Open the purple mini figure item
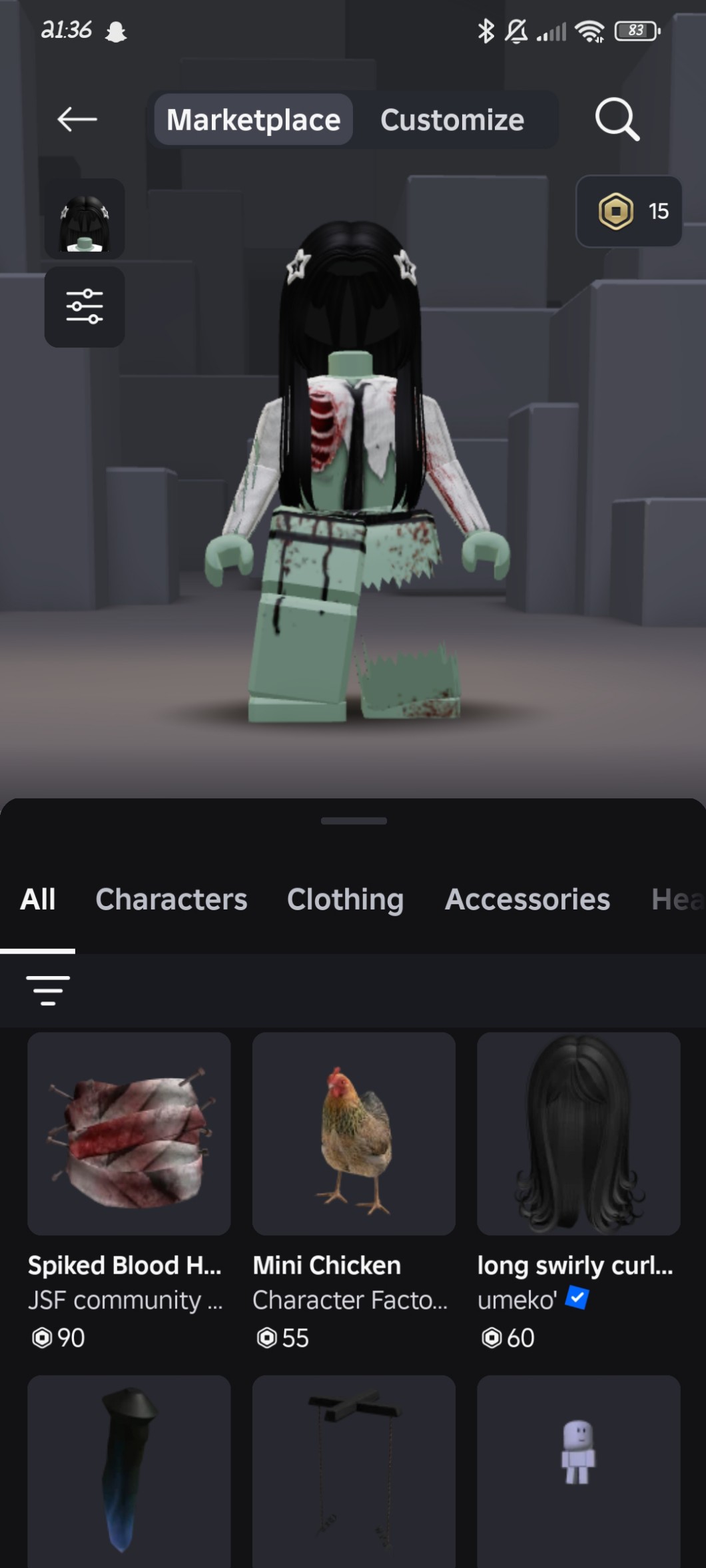This screenshot has height=1568, width=706. 579,1471
